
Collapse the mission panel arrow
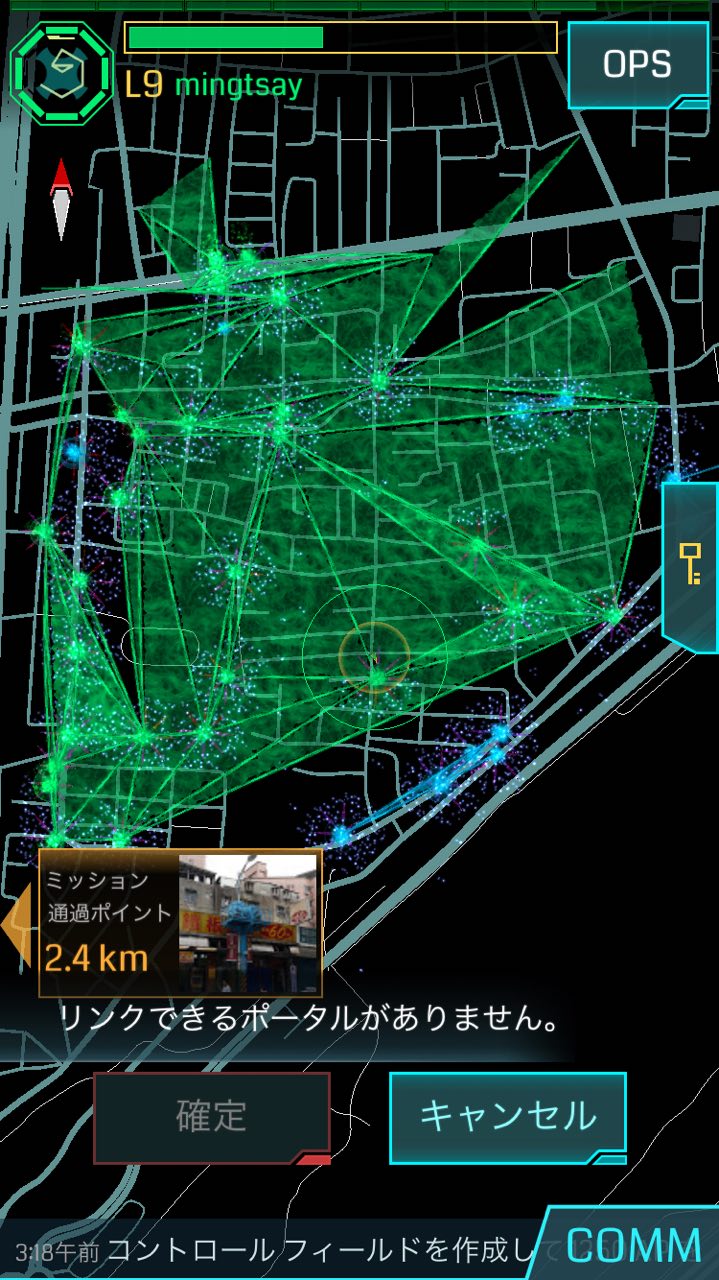(17, 925)
